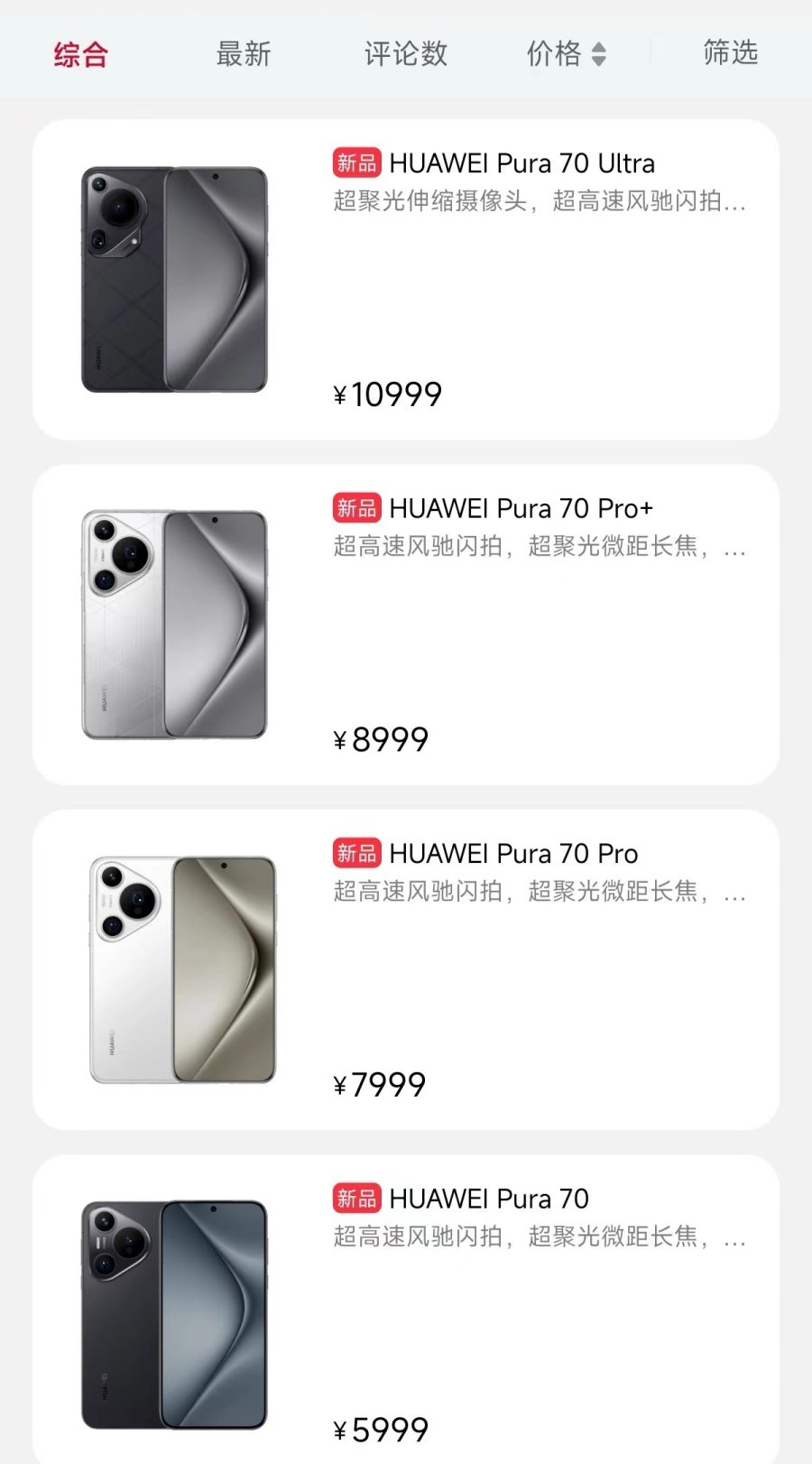The height and width of the screenshot is (1464, 812).
Task: Toggle 价格 sort order
Action: 566,54
